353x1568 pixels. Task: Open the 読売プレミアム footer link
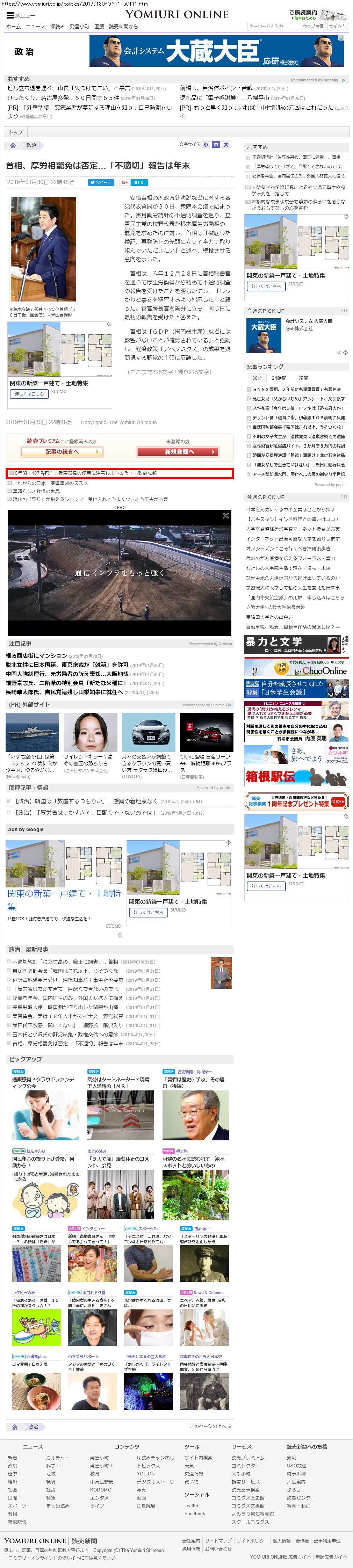point(248,1458)
